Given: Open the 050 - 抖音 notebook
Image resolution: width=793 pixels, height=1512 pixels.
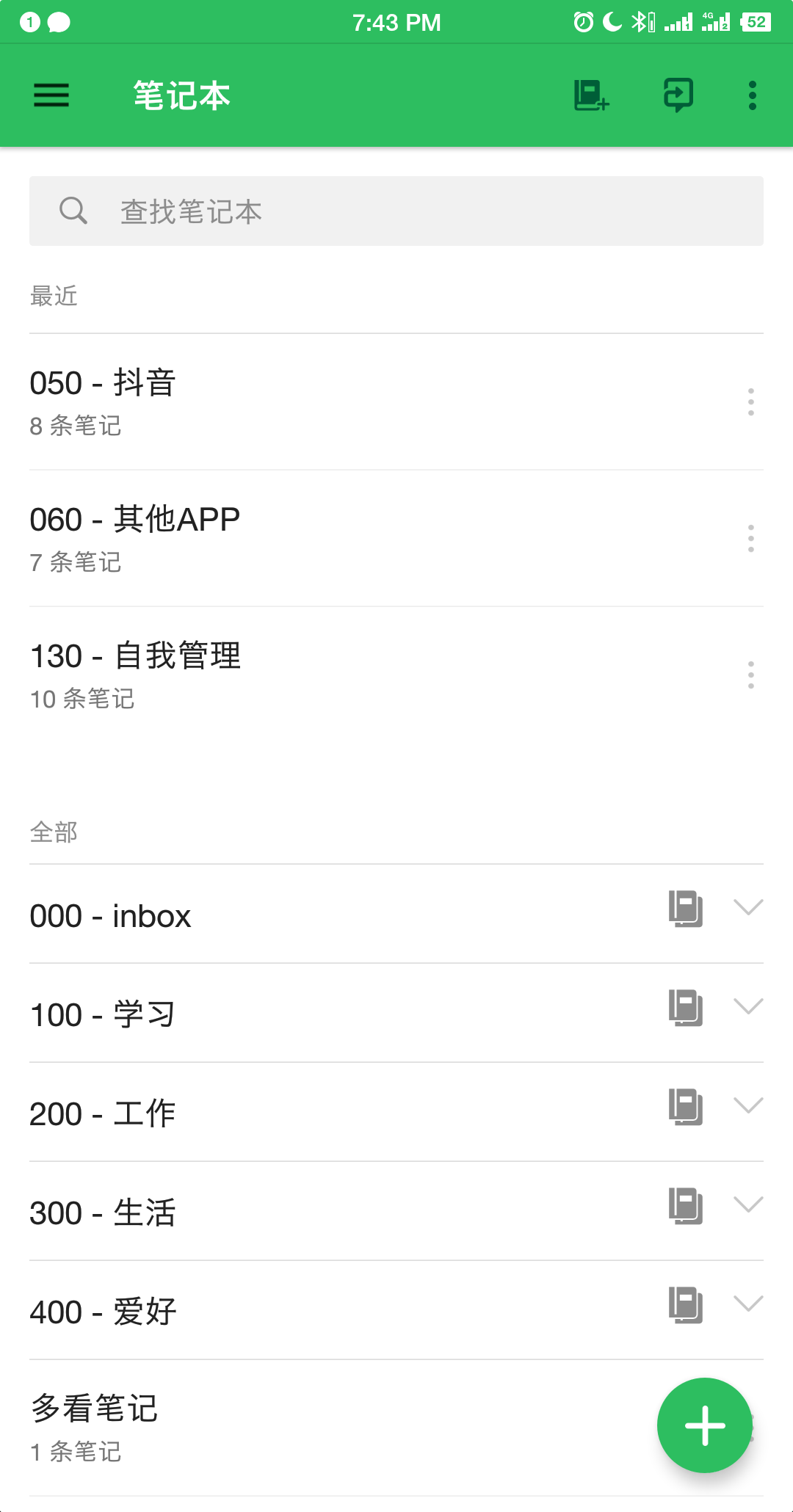Looking at the screenshot, I should [x=294, y=401].
